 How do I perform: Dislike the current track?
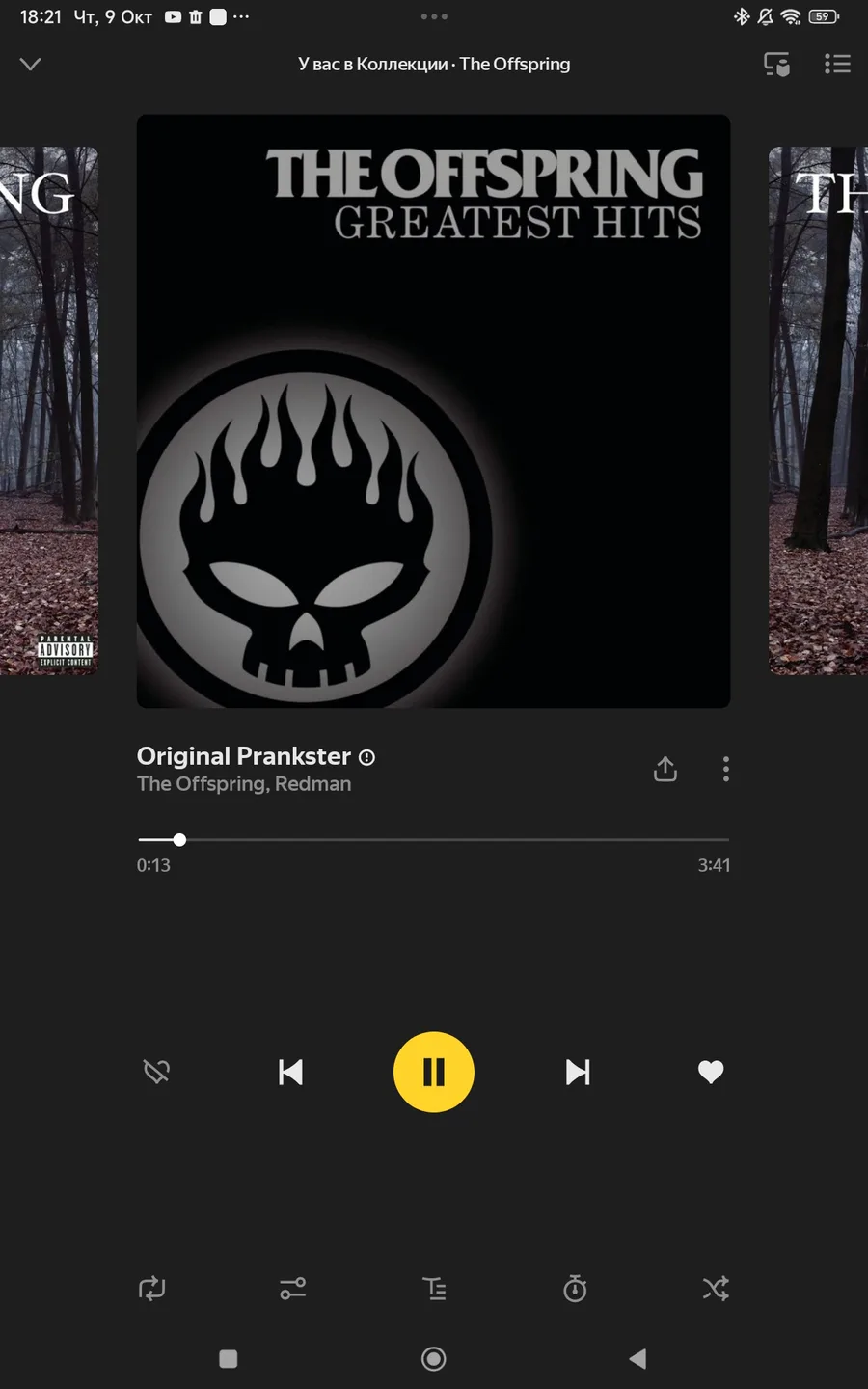(156, 1072)
